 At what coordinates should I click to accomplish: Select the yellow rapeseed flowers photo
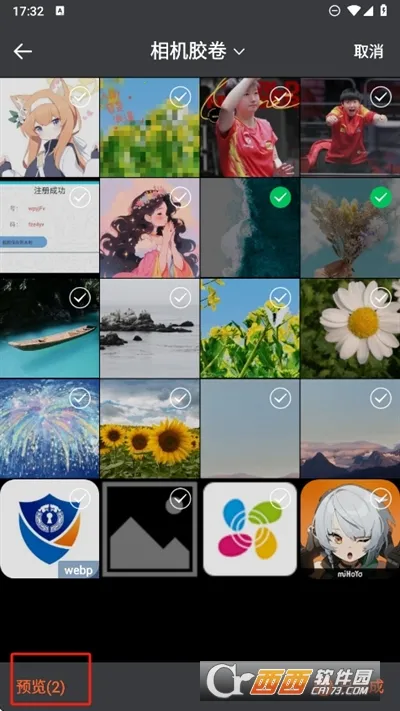(x=280, y=298)
